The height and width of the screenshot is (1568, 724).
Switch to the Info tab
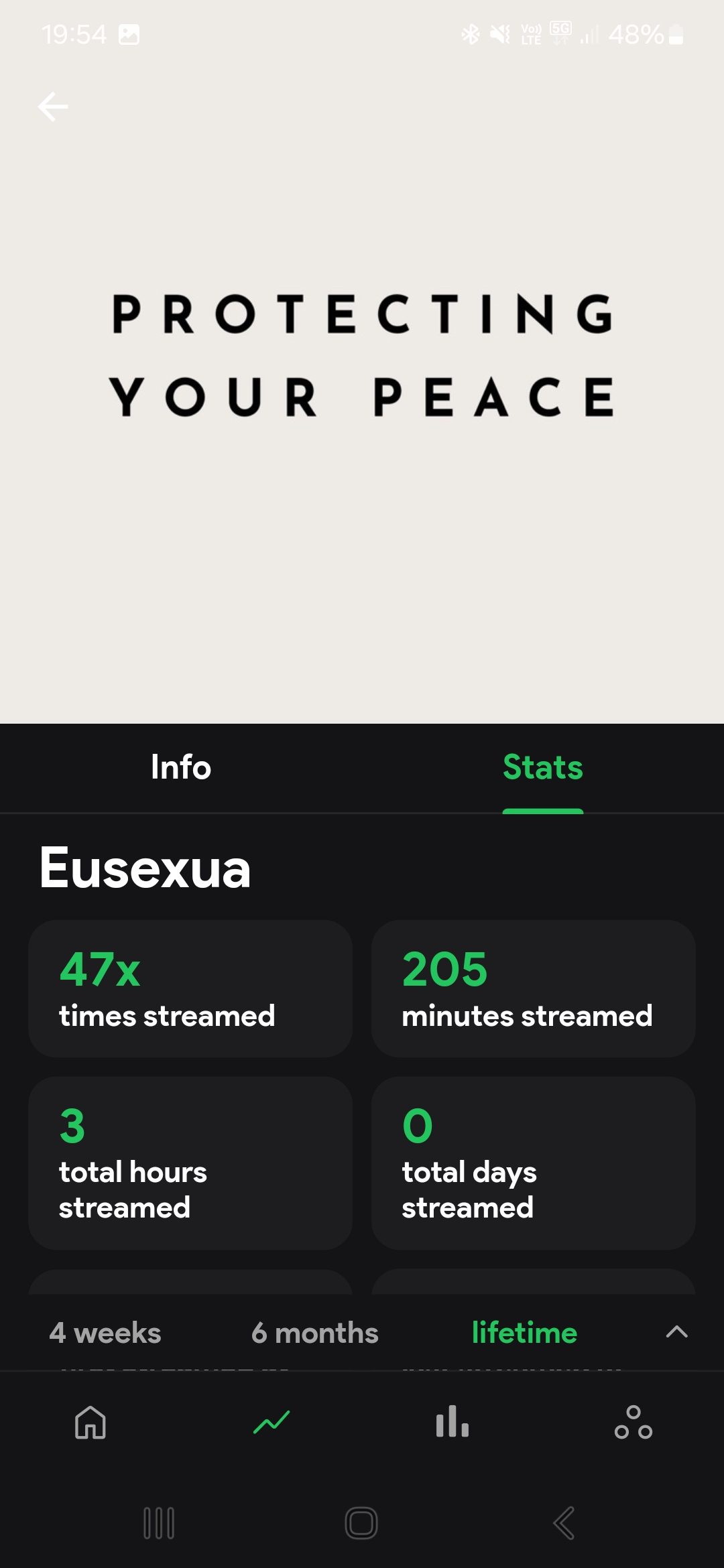(181, 767)
